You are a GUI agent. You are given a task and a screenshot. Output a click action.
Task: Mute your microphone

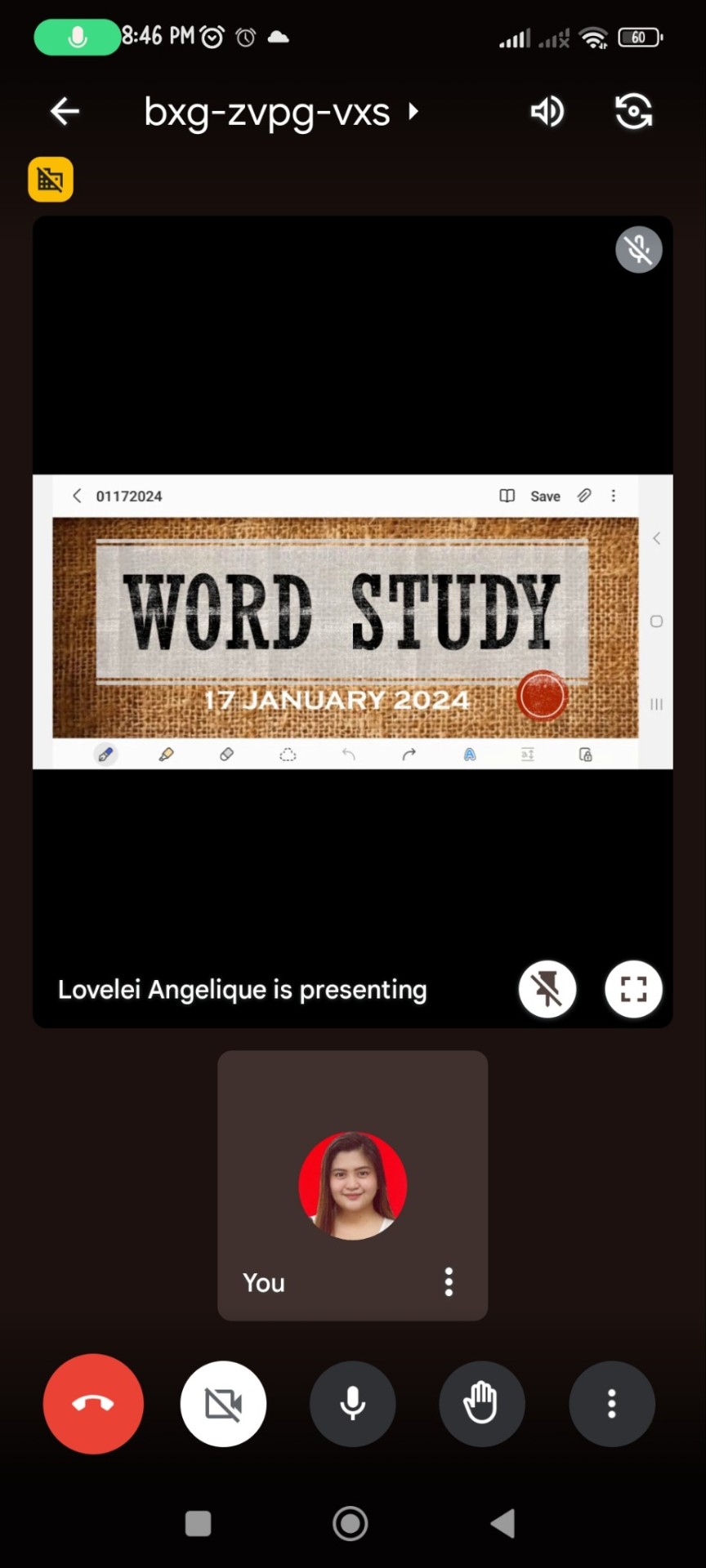tap(352, 1404)
